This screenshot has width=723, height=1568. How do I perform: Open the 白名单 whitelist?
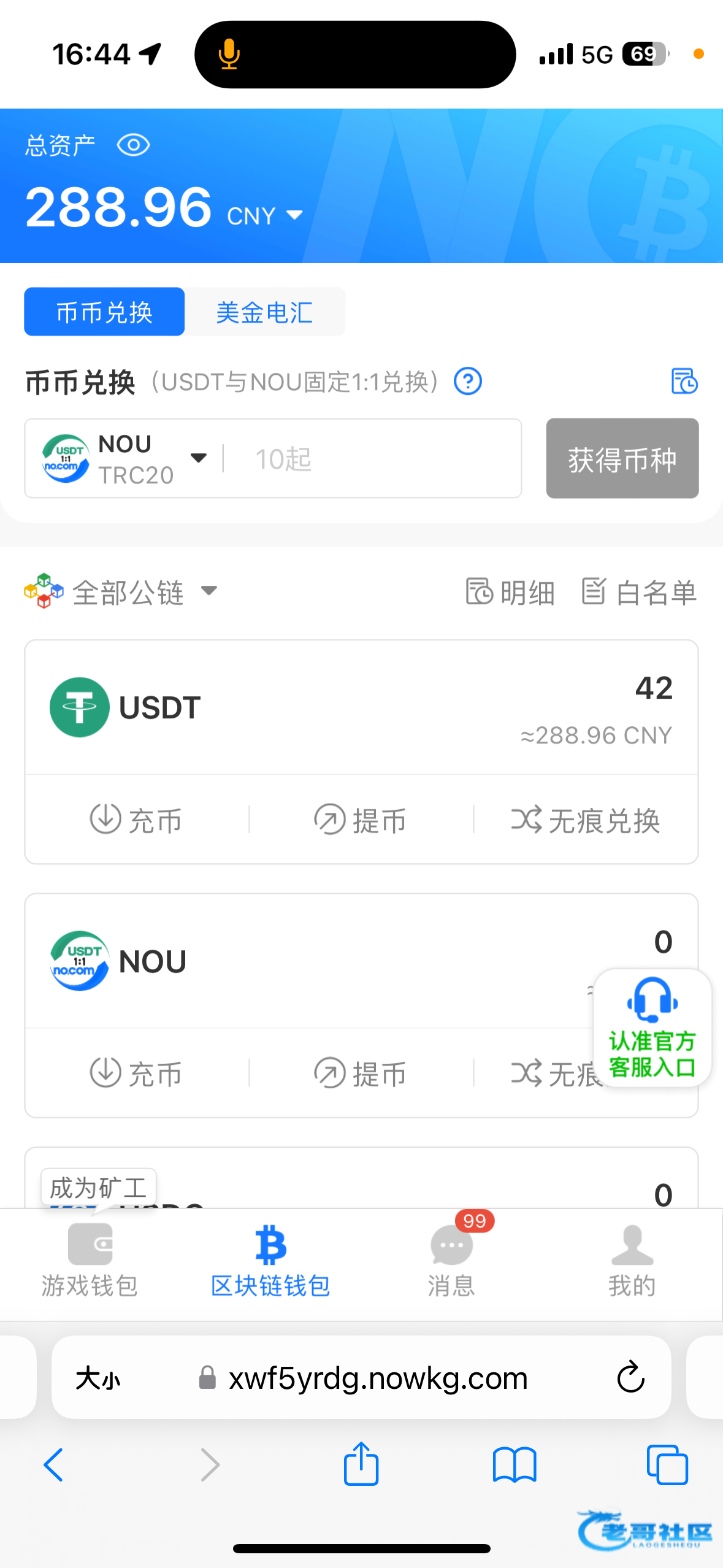[639, 592]
